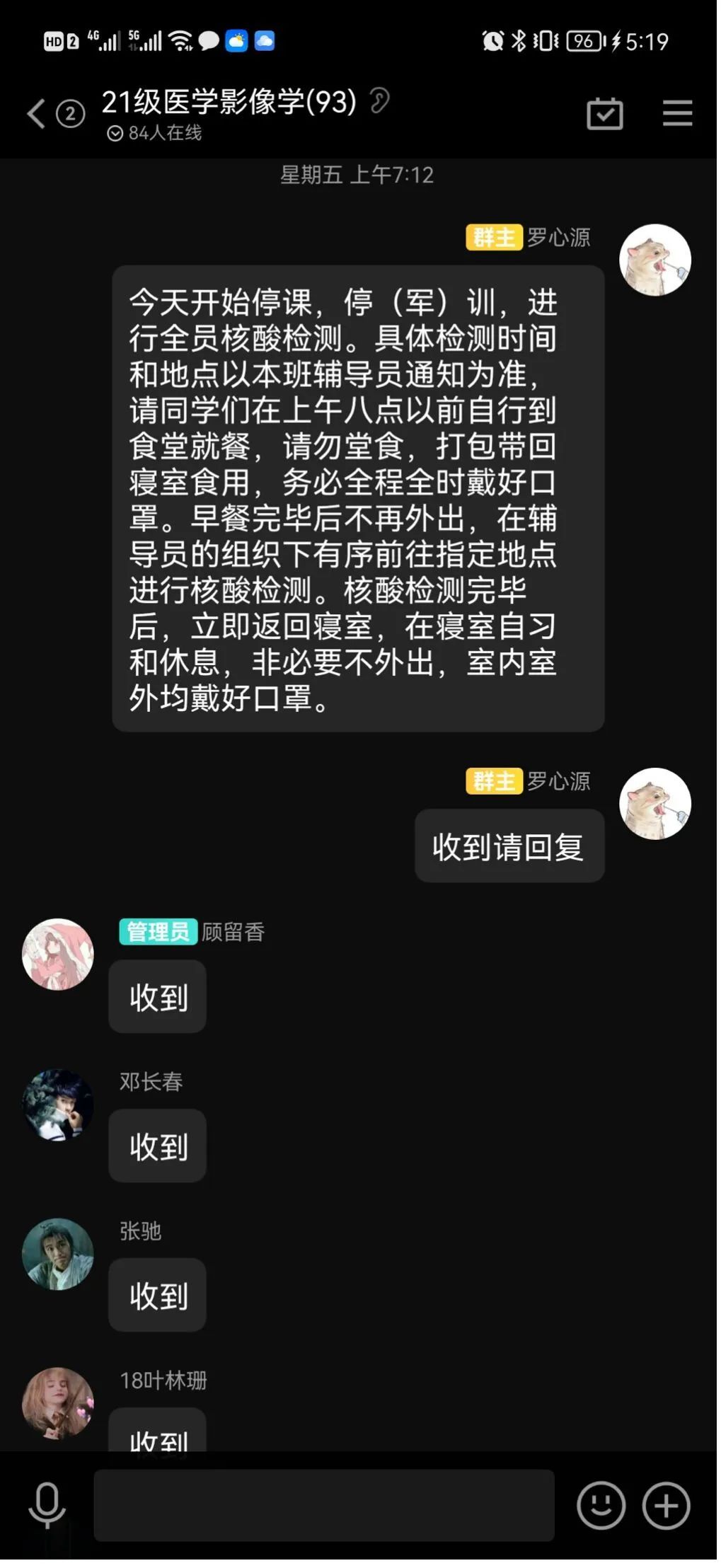Toggle the earpiece mode icon
Screen dimensions: 721x1568
click(380, 101)
